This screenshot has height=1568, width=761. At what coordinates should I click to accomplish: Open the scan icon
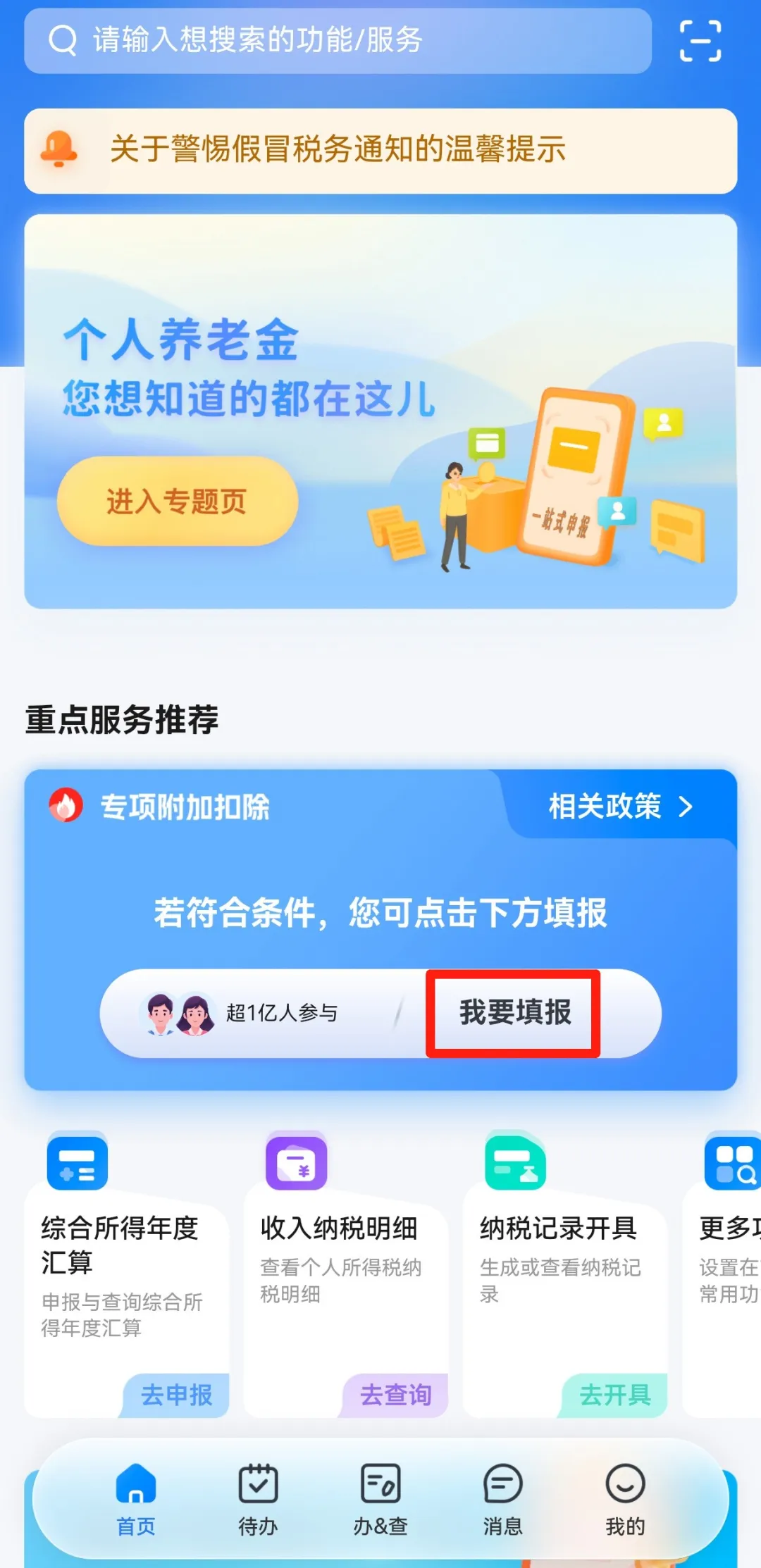(700, 41)
